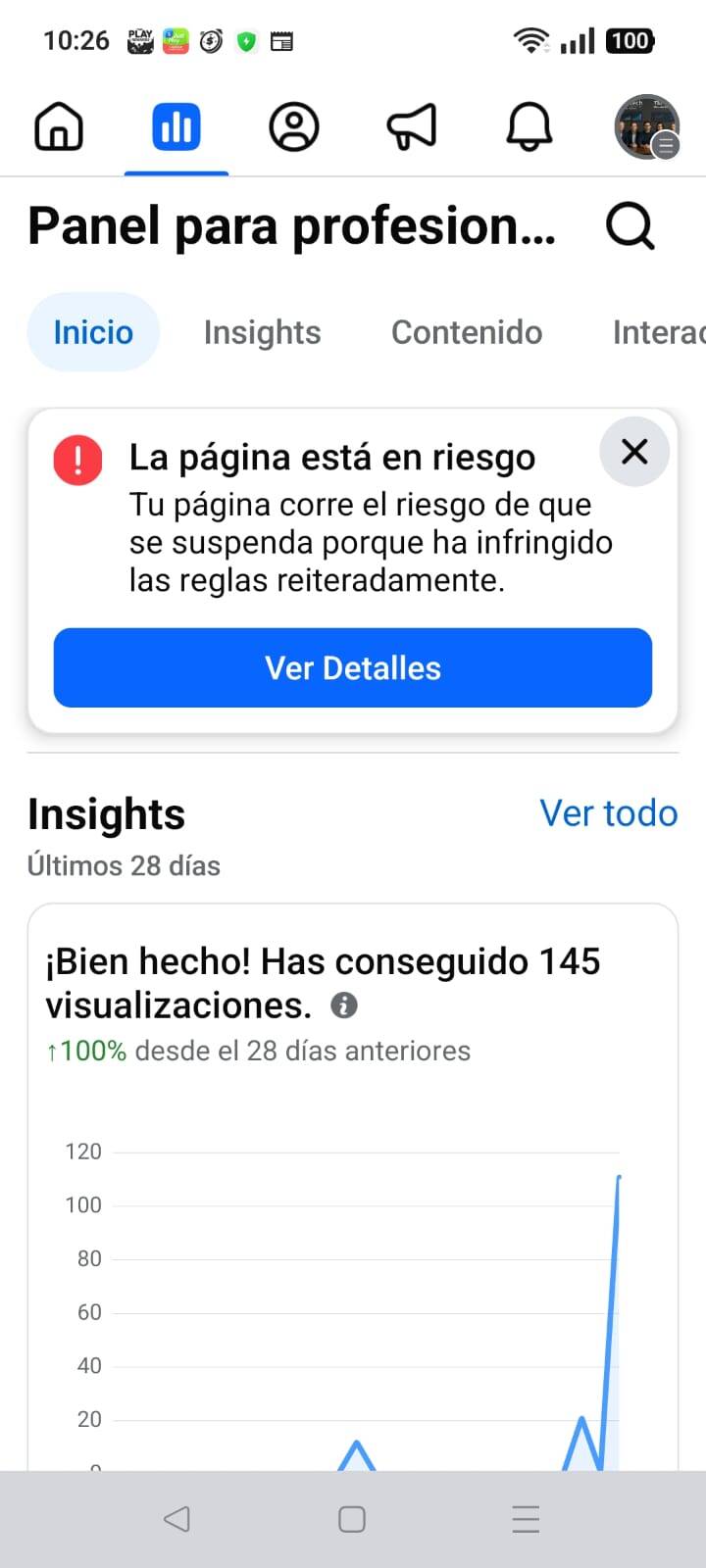
Task: Open the megaphone ads tab
Action: pos(411,127)
